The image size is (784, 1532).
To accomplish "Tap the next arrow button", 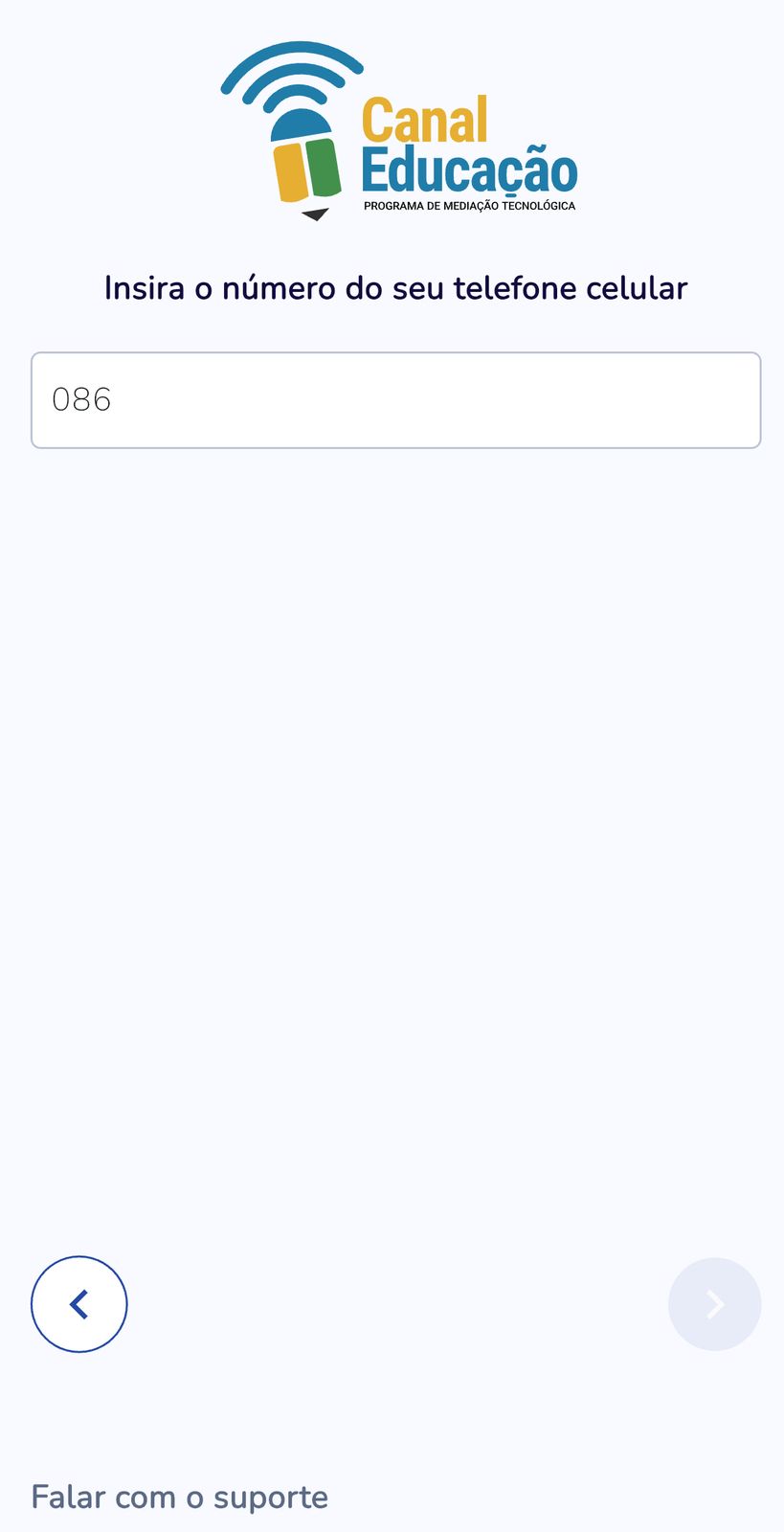I will click(715, 1304).
